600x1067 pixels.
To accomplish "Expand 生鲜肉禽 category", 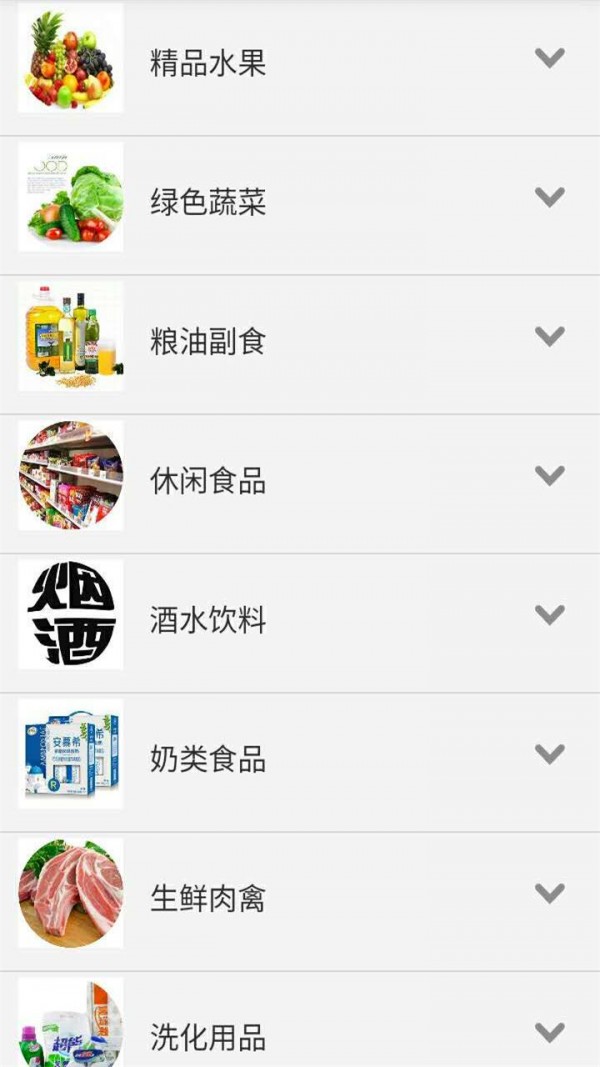I will click(x=549, y=893).
